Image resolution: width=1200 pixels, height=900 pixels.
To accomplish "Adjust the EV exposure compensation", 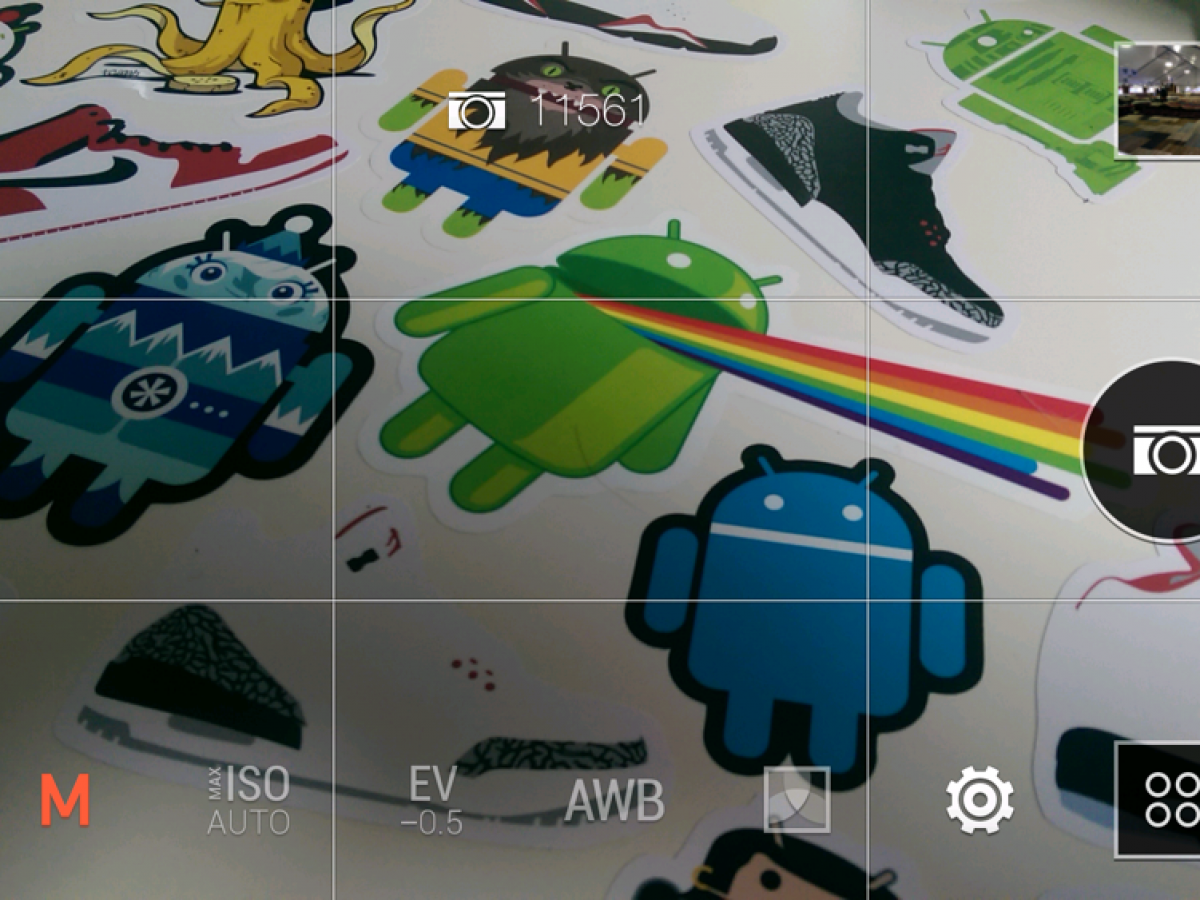I will click(432, 800).
